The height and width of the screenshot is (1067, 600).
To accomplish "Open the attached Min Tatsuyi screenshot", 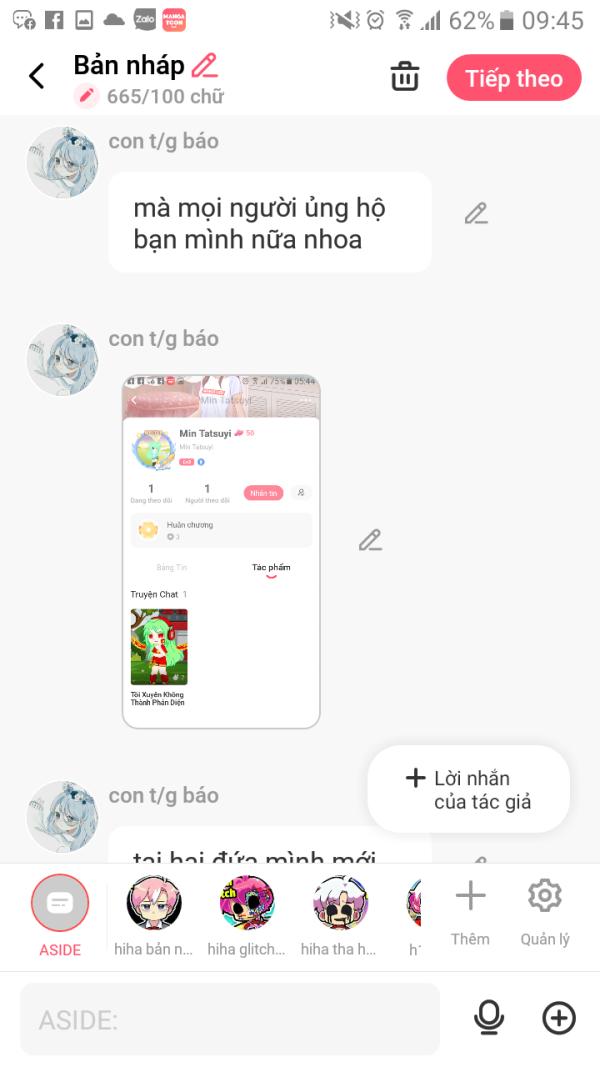I will (221, 552).
